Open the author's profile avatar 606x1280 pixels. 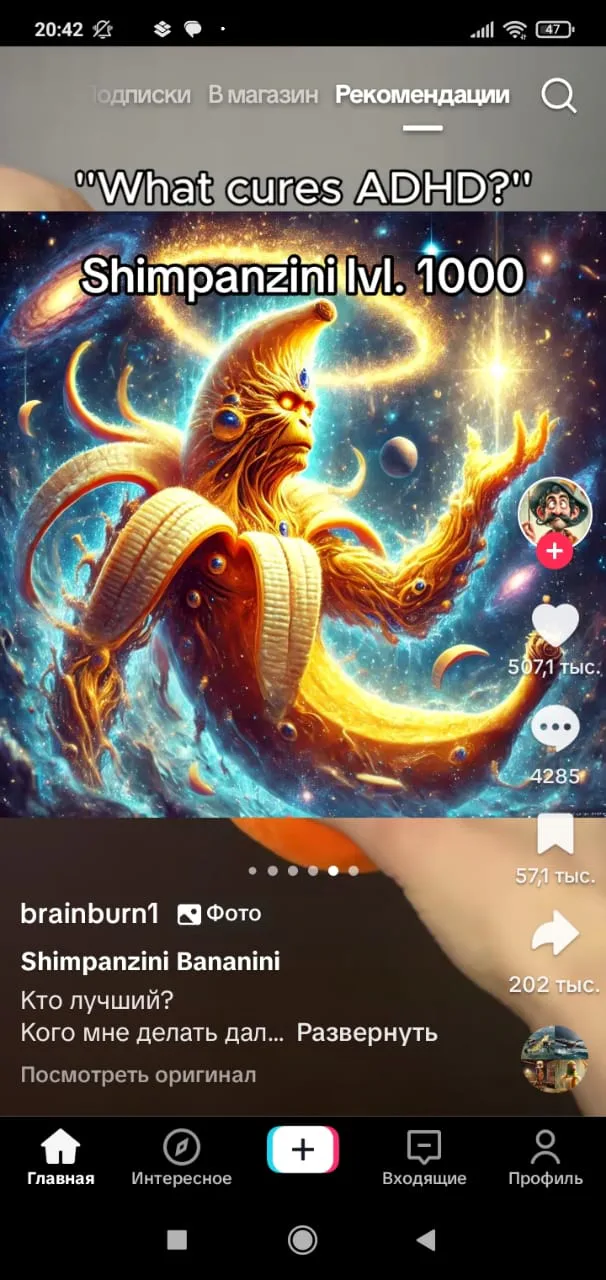pos(554,510)
